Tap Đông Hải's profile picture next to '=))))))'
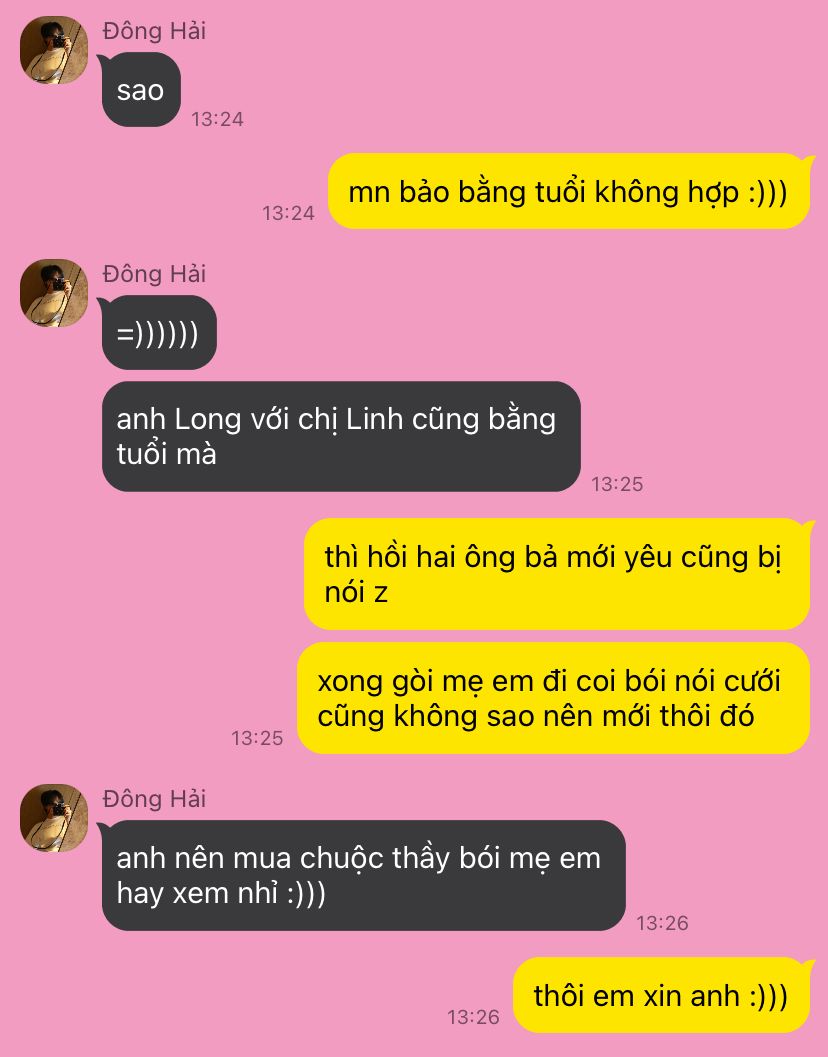This screenshot has height=1057, width=828. pyautogui.click(x=54, y=293)
